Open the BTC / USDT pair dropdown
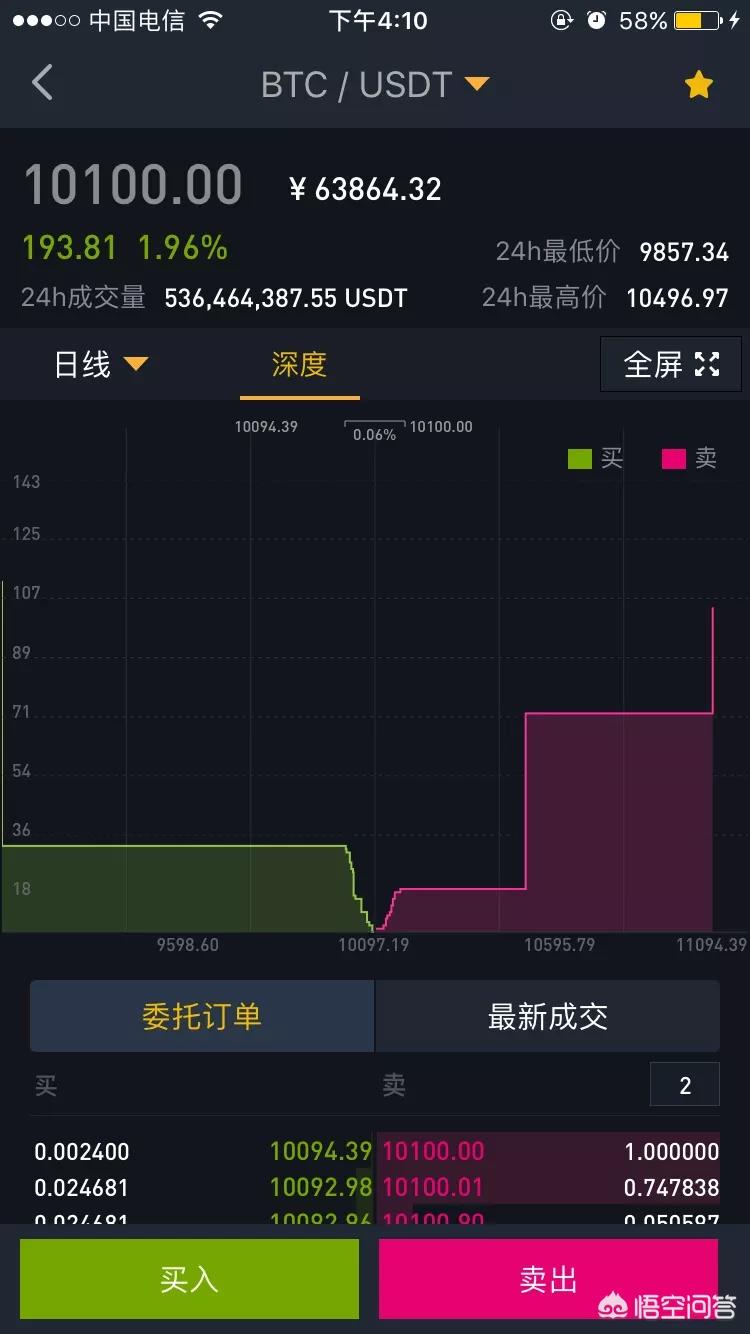This screenshot has width=750, height=1334. point(374,85)
